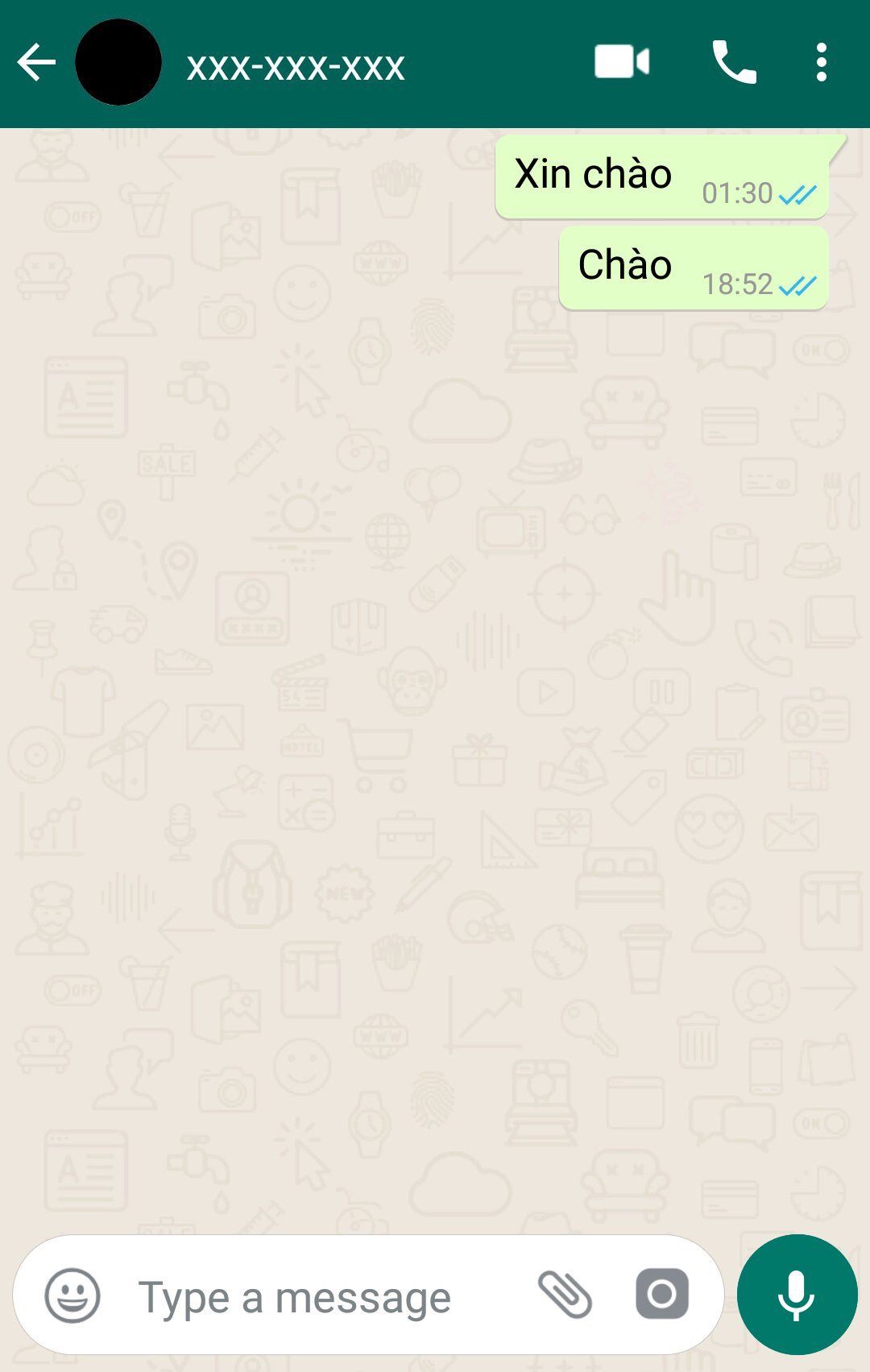Start a video call
This screenshot has width=870, height=1372.
pos(621,63)
